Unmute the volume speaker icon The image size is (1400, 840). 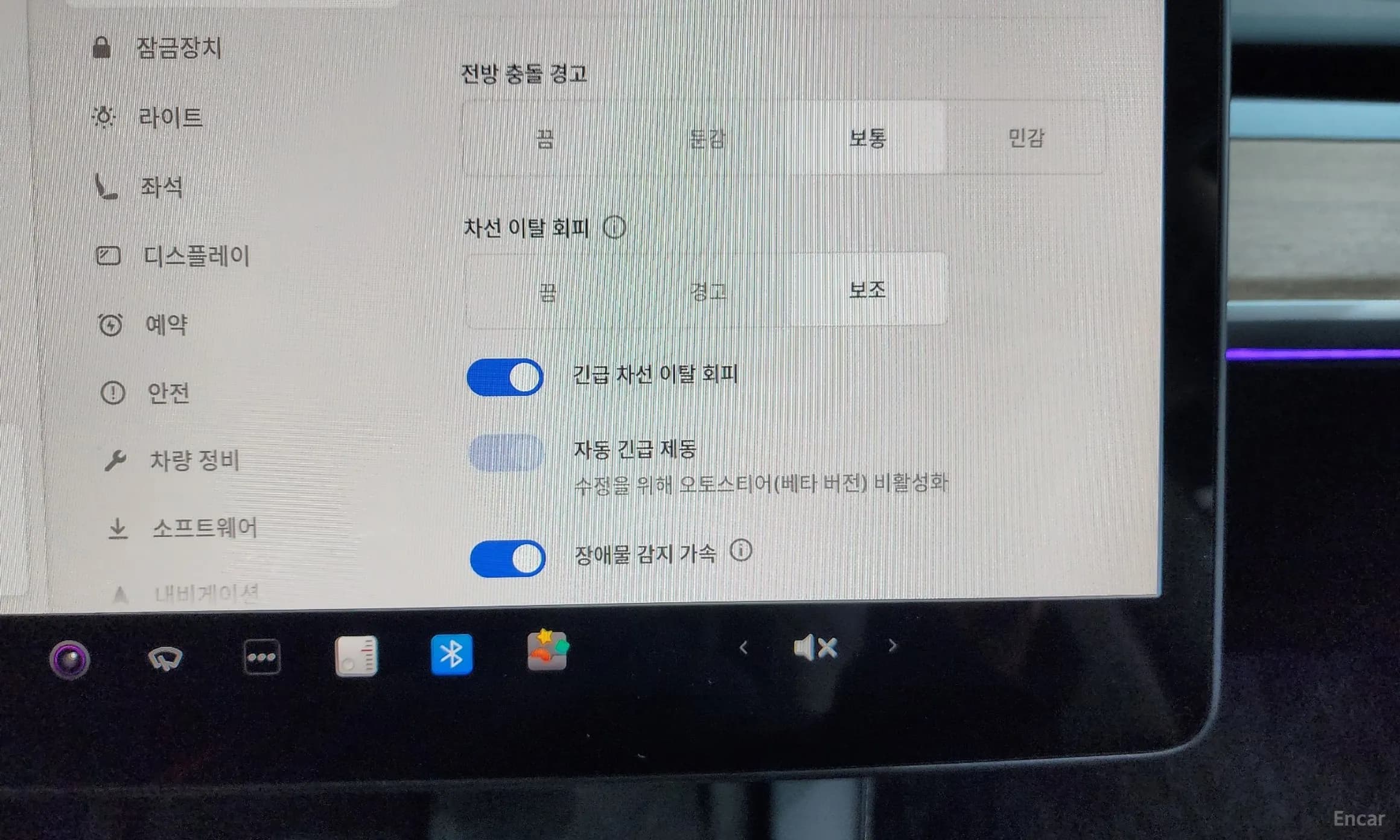click(815, 648)
